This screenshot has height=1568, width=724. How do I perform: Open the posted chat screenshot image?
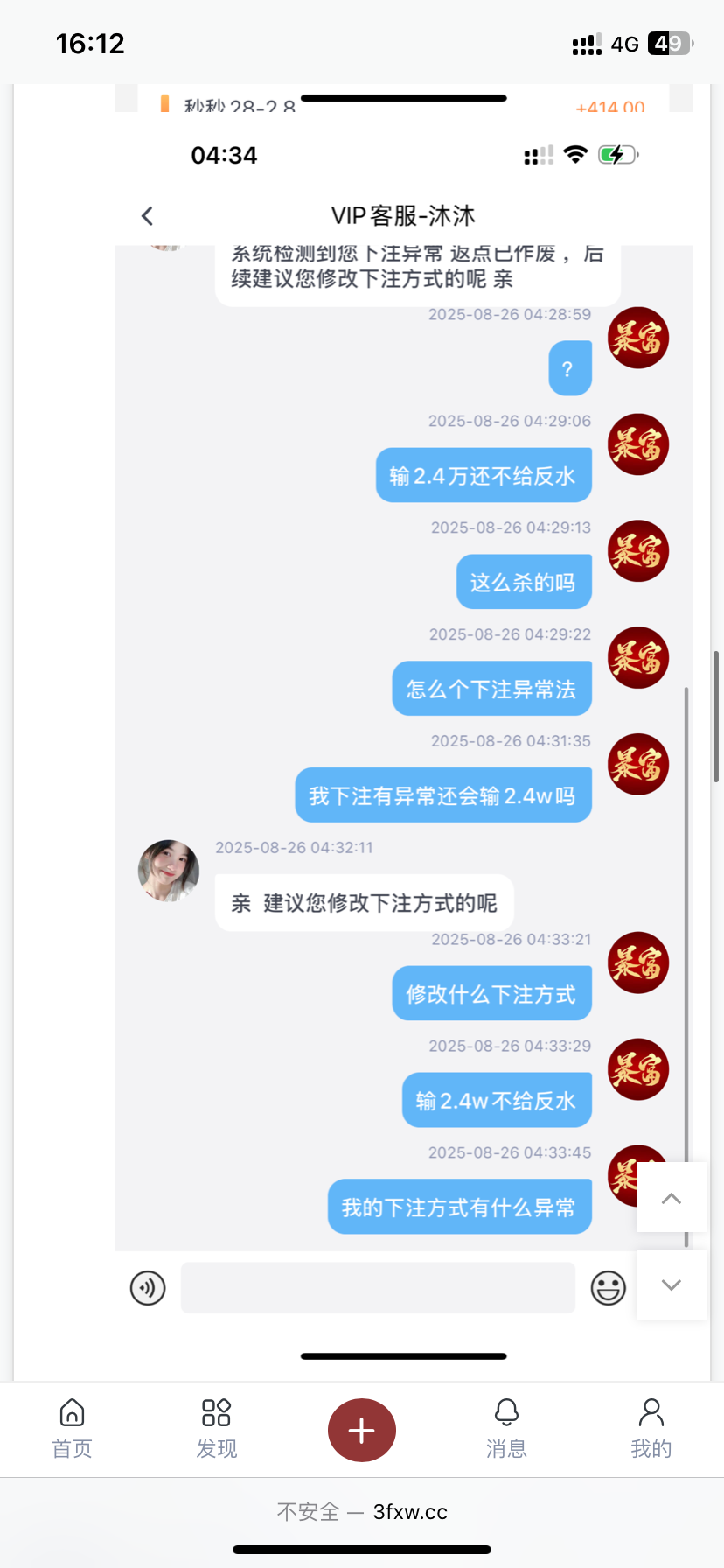point(402,700)
